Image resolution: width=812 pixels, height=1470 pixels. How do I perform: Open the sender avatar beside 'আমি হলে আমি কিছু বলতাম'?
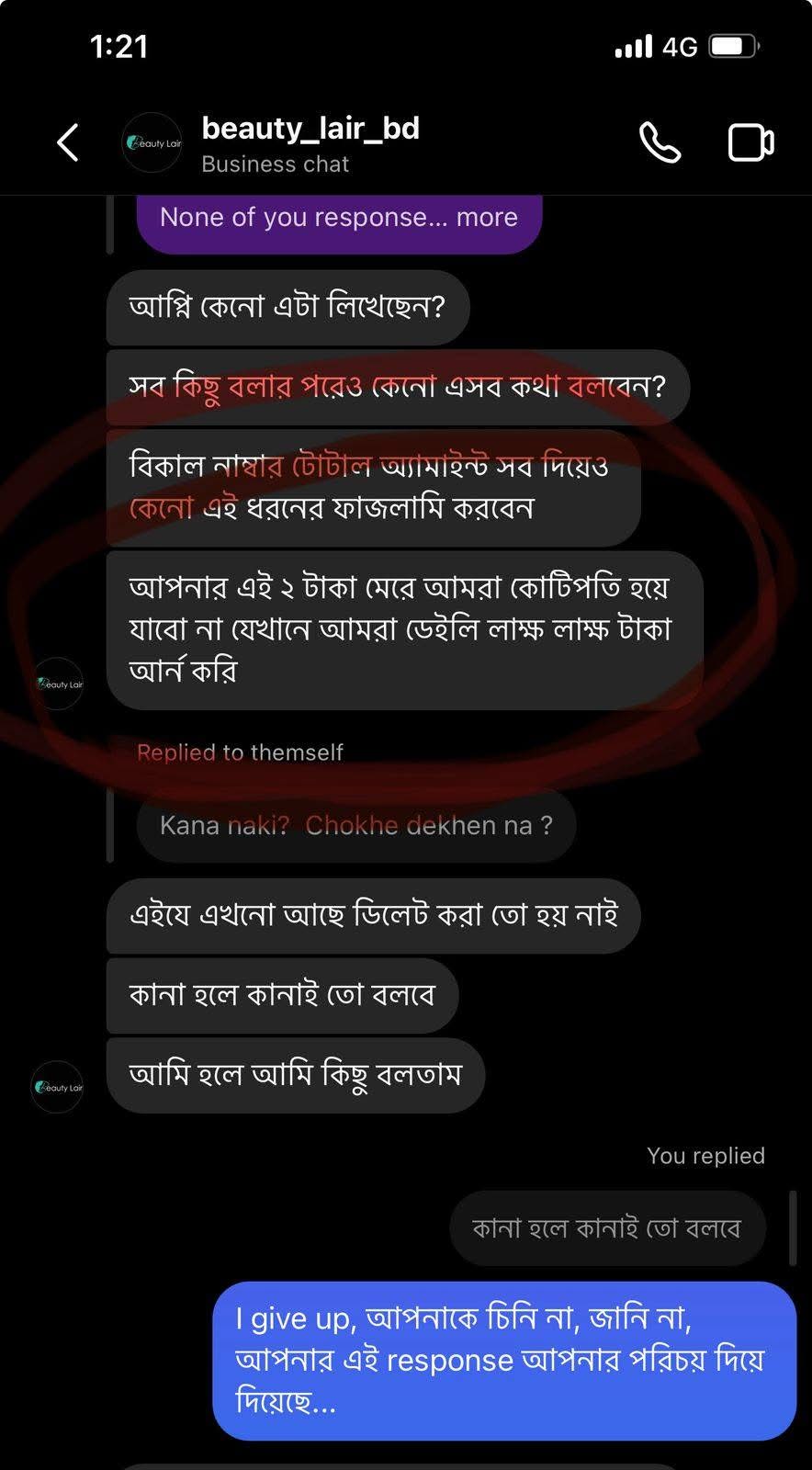[x=58, y=1087]
